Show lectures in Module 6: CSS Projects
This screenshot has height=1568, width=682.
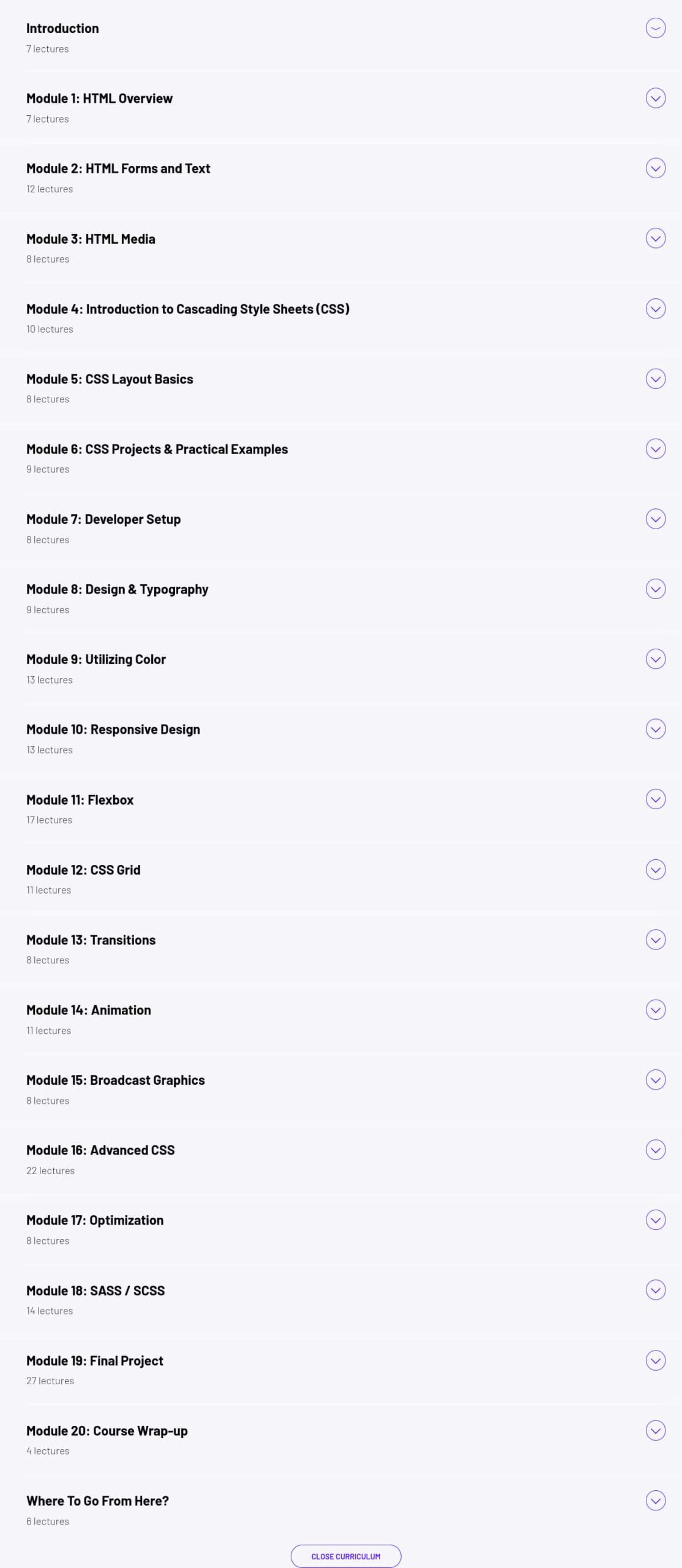pyautogui.click(x=655, y=448)
